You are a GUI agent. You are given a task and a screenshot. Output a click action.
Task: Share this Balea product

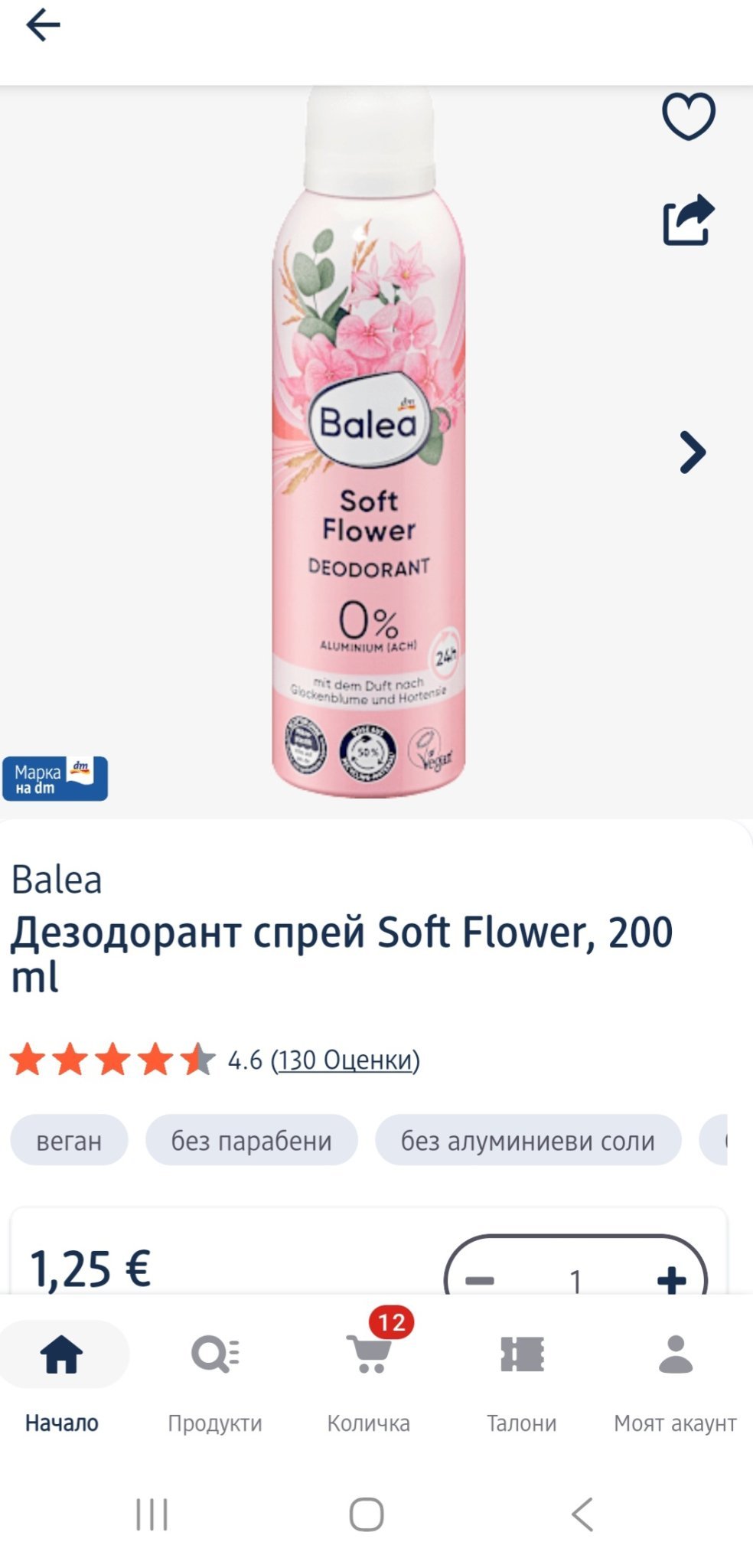point(688,220)
